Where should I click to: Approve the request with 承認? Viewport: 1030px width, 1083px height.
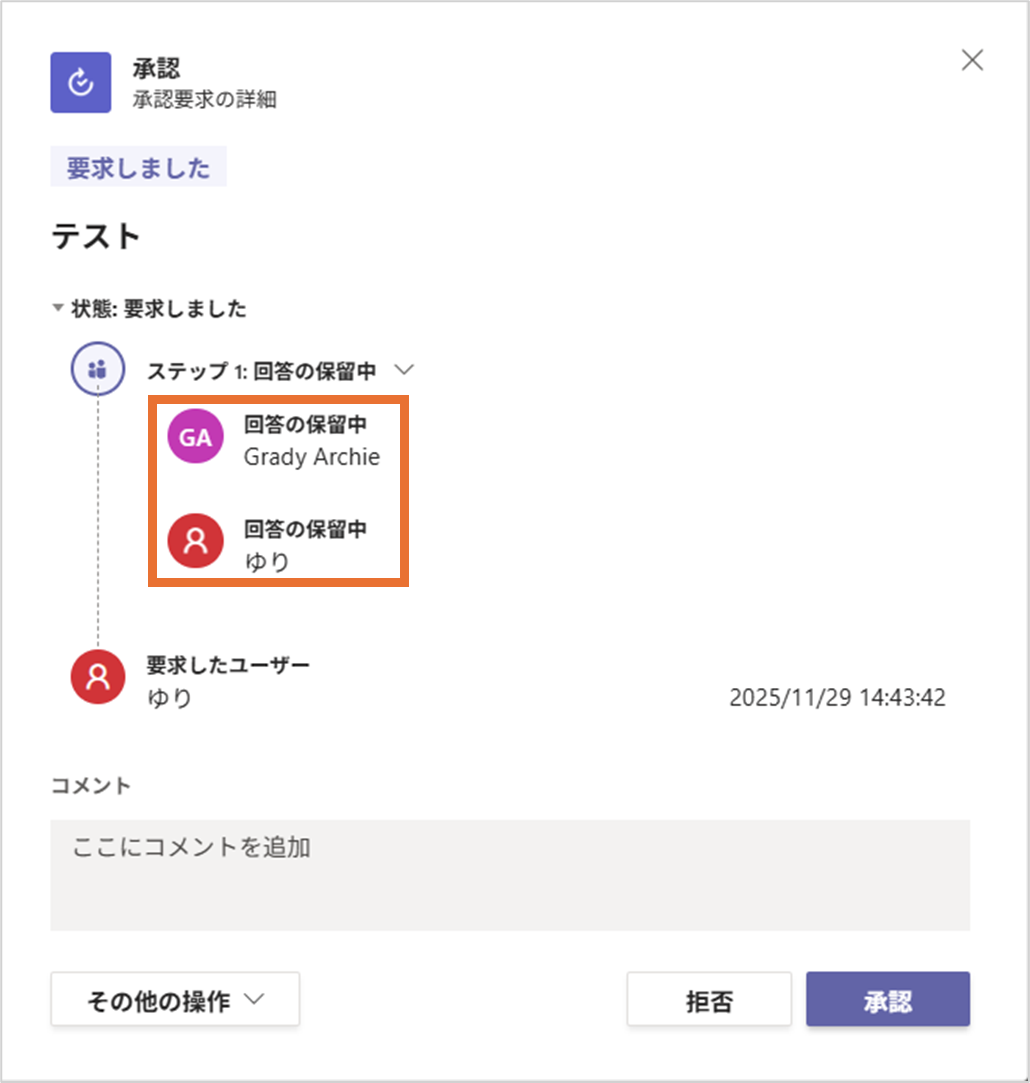tap(887, 999)
